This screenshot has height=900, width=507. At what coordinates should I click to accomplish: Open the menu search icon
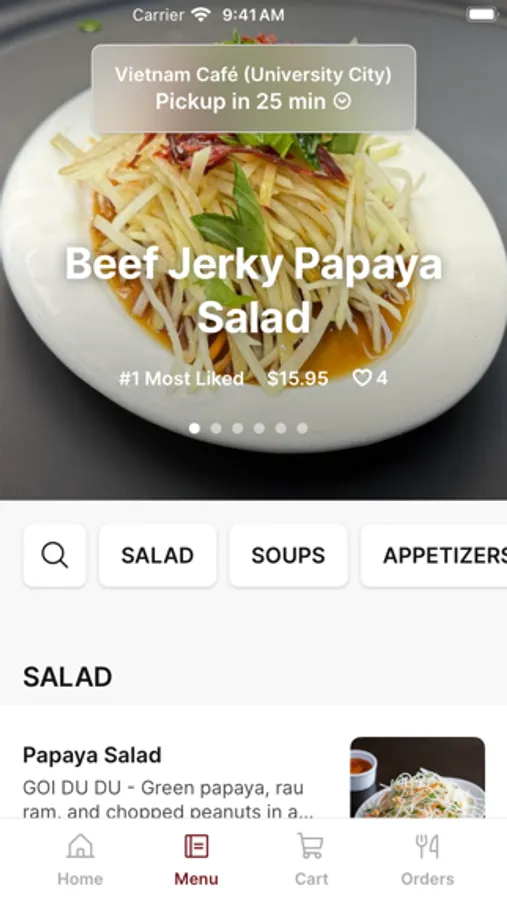55,555
